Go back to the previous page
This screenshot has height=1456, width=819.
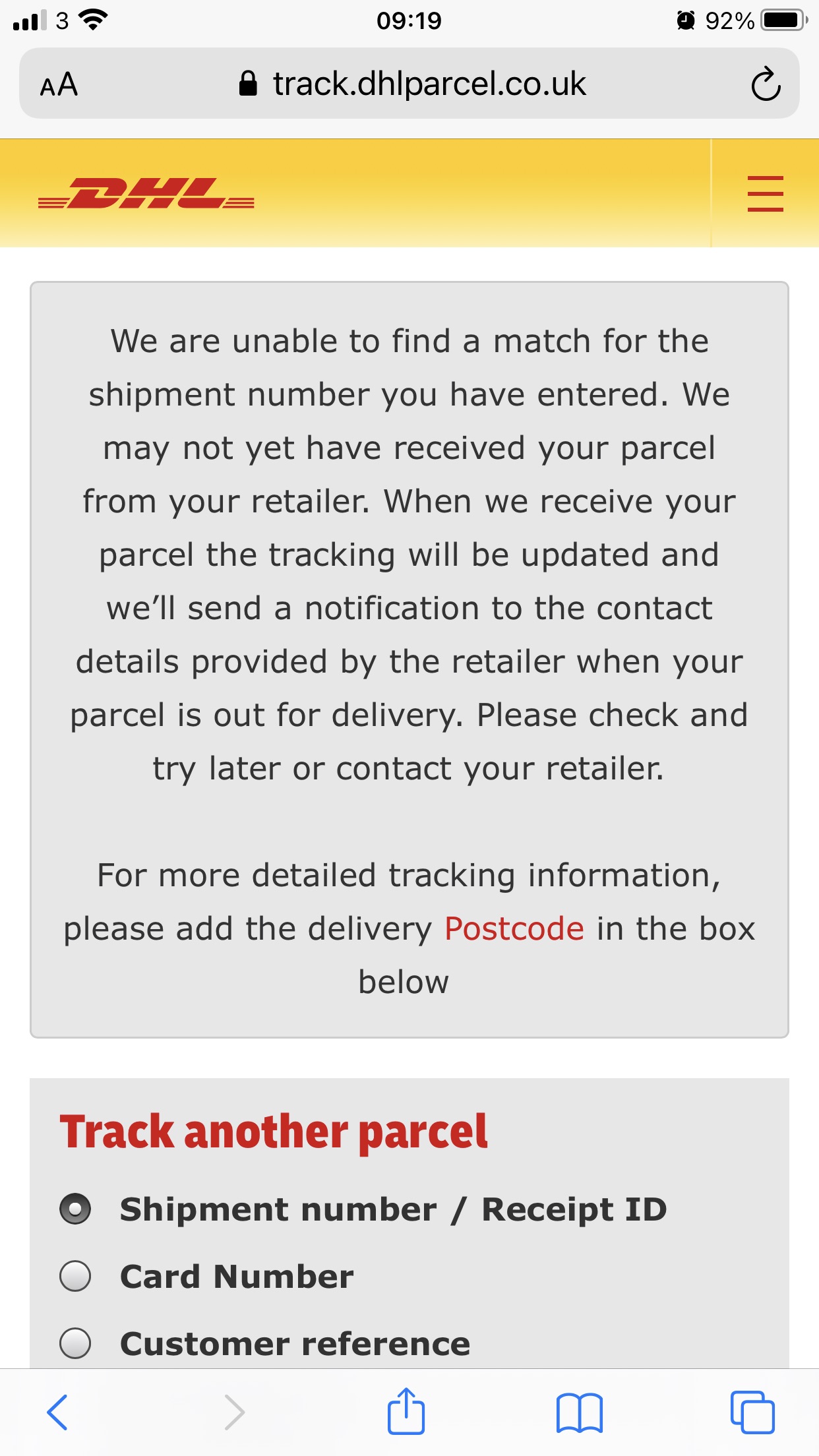[57, 1412]
